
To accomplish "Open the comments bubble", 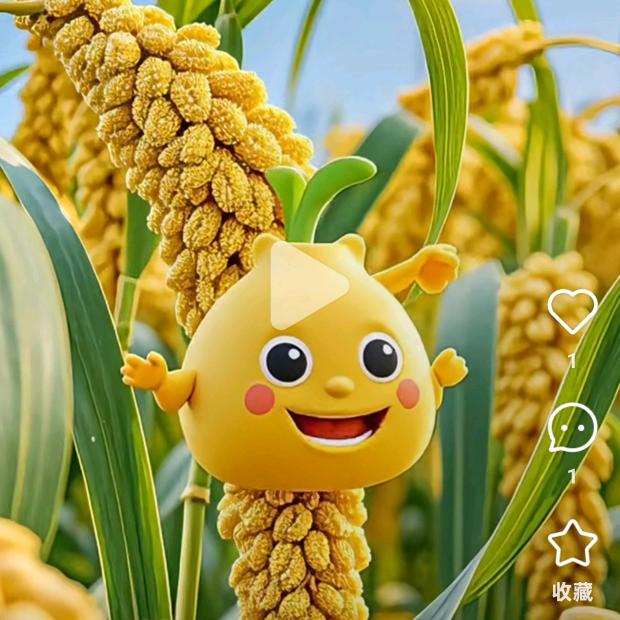I will click(x=572, y=428).
